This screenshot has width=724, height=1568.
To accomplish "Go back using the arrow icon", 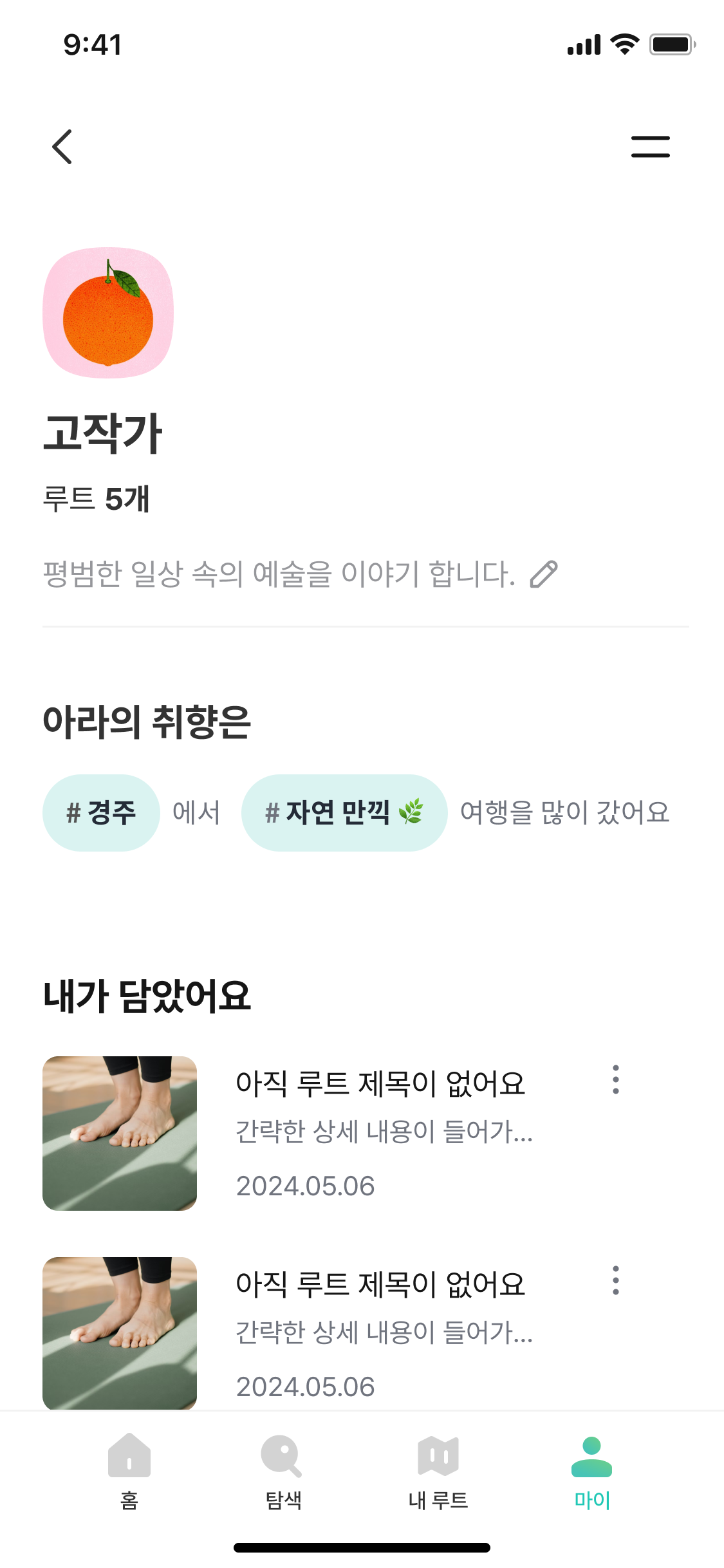I will [62, 147].
